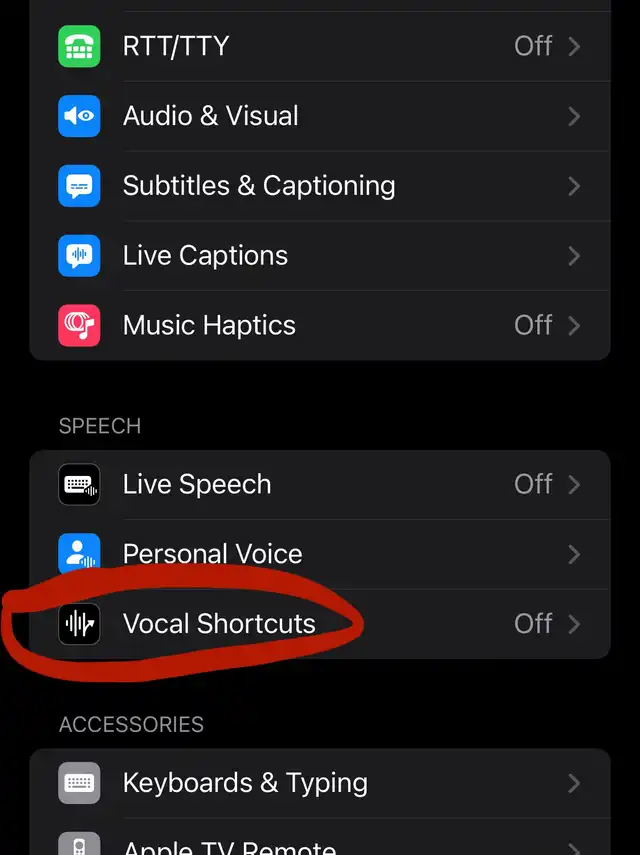
Task: Tap the Apple TV Remote row
Action: pos(320,843)
